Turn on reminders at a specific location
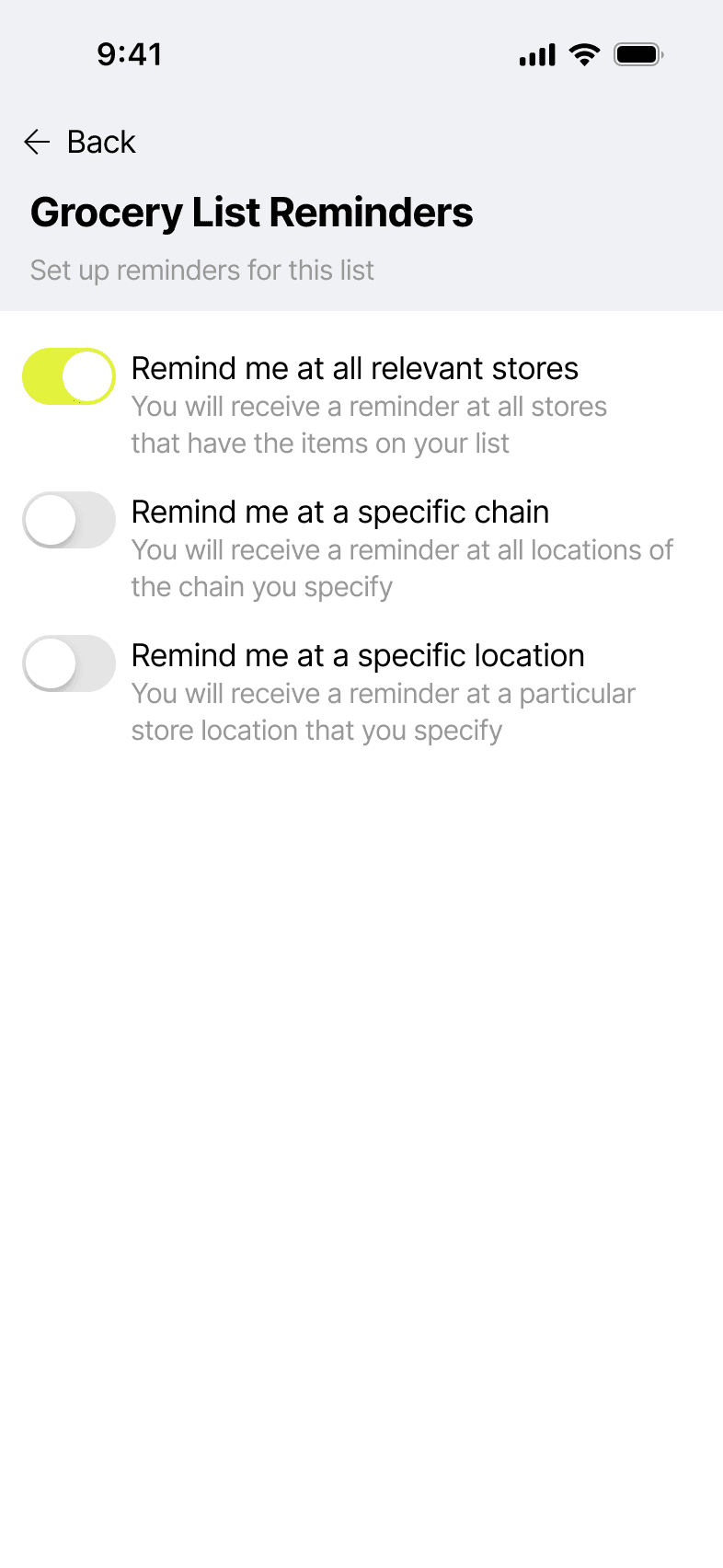 pos(69,663)
